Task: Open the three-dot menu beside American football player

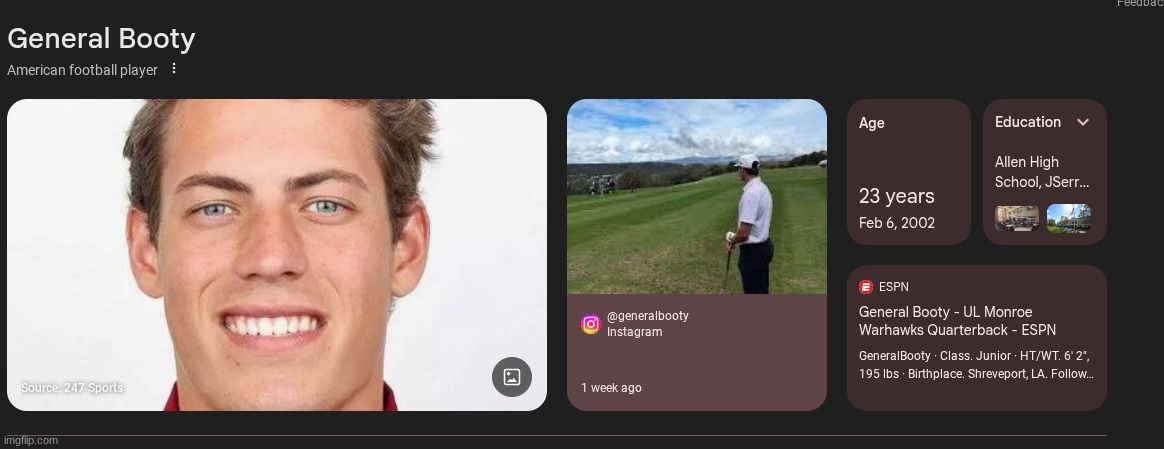Action: pos(174,69)
